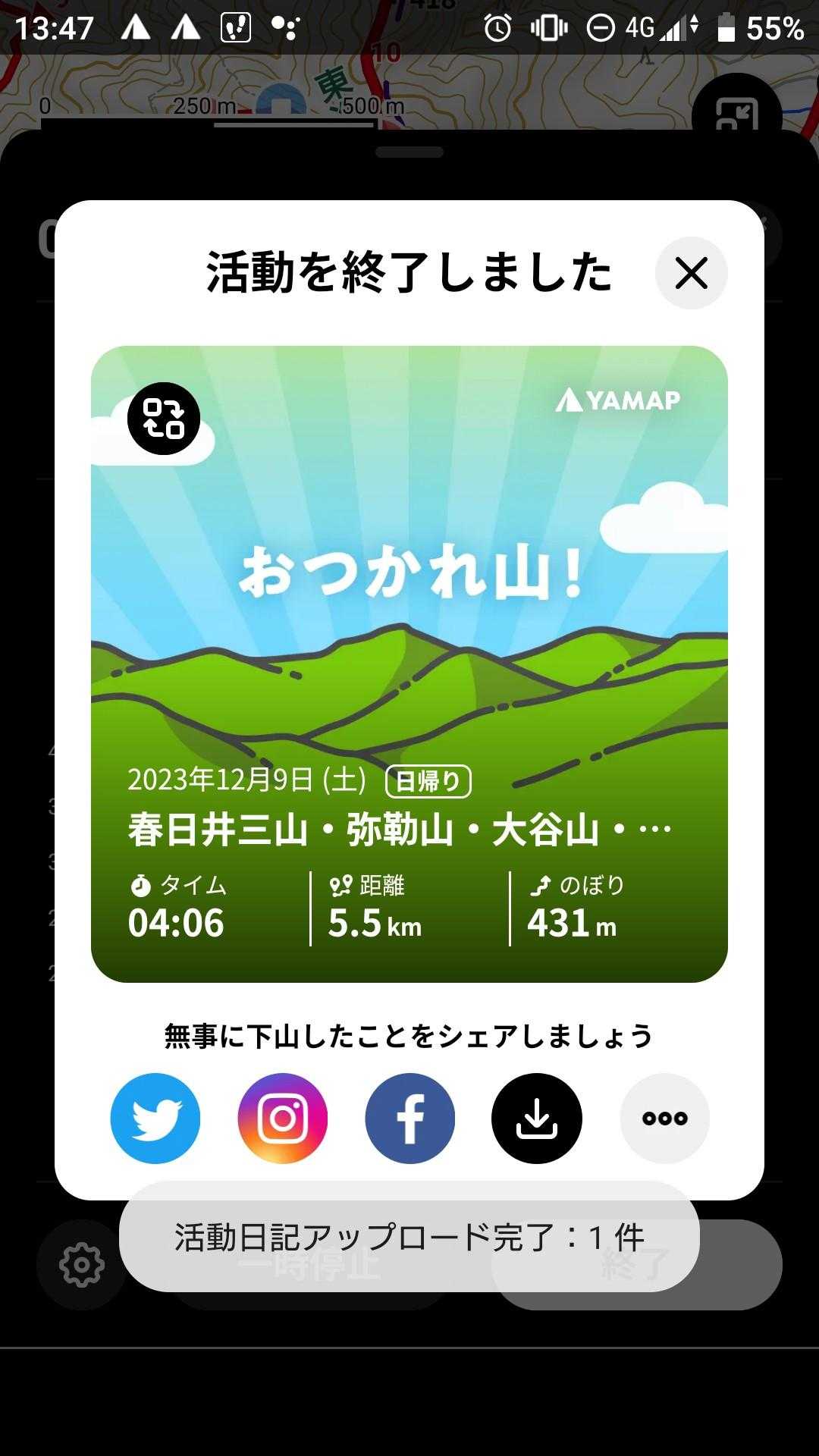Switch the share card design
The height and width of the screenshot is (1456, 819).
pos(164,419)
